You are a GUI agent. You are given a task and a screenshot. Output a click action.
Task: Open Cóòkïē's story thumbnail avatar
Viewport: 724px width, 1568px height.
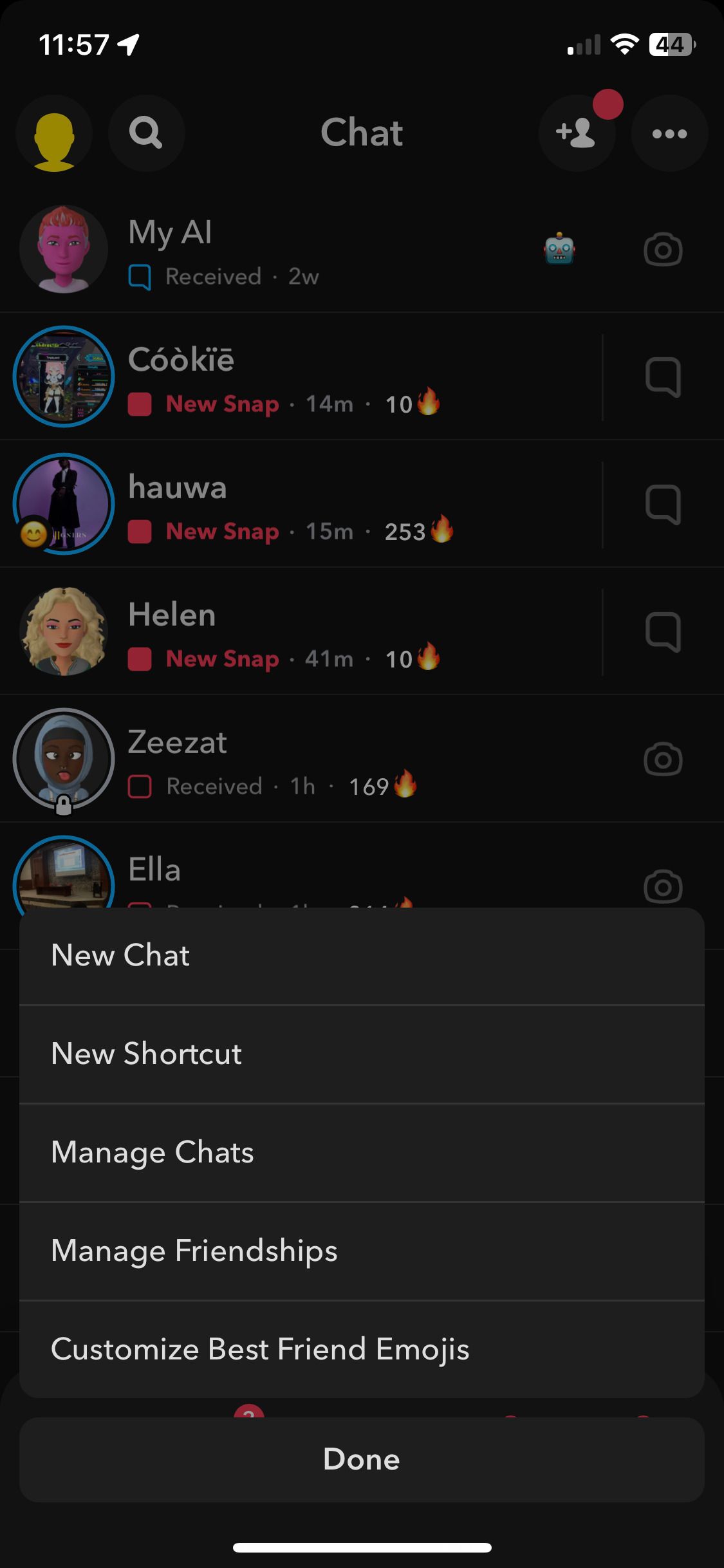point(64,378)
